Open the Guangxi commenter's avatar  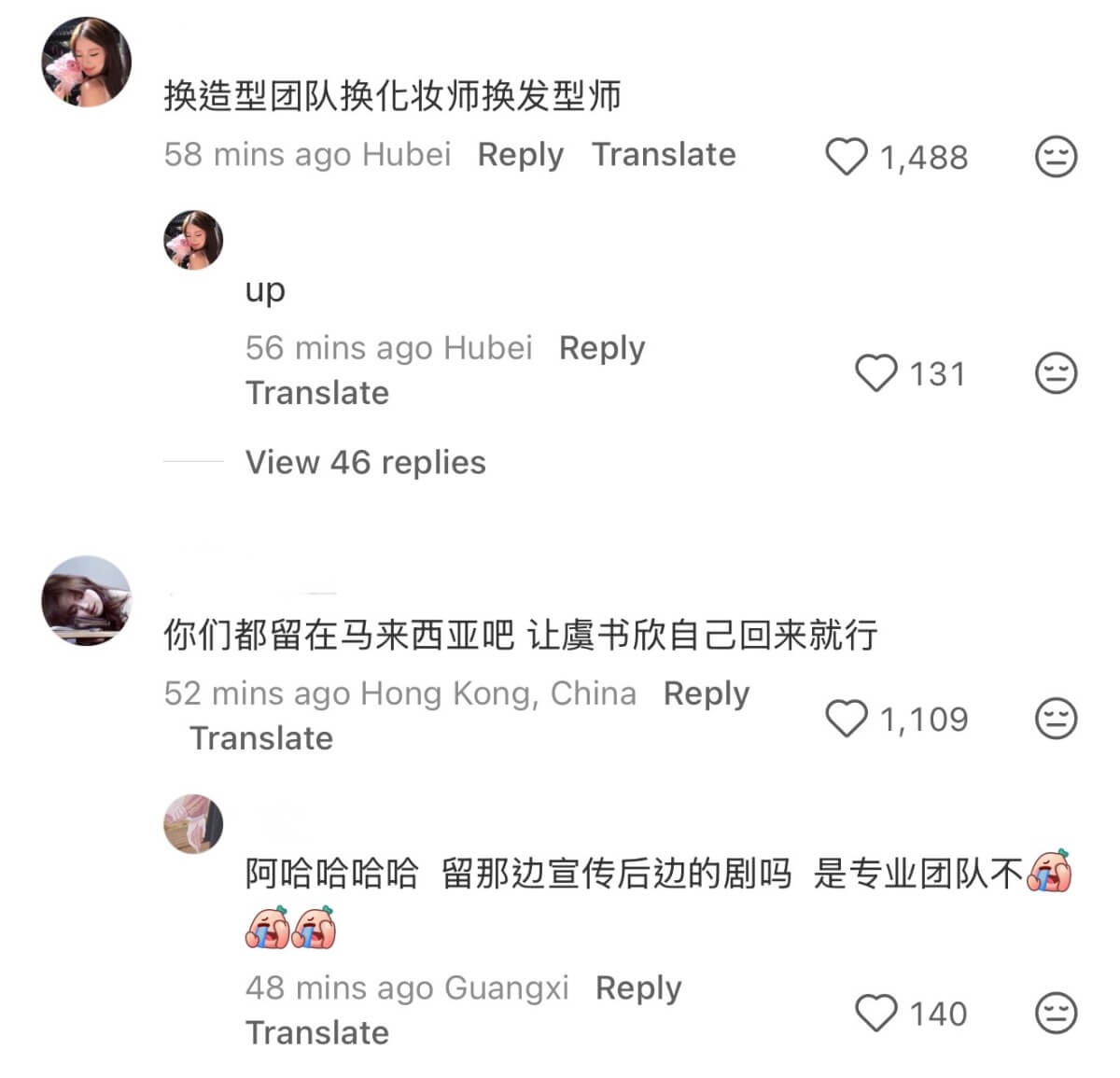pyautogui.click(x=193, y=823)
